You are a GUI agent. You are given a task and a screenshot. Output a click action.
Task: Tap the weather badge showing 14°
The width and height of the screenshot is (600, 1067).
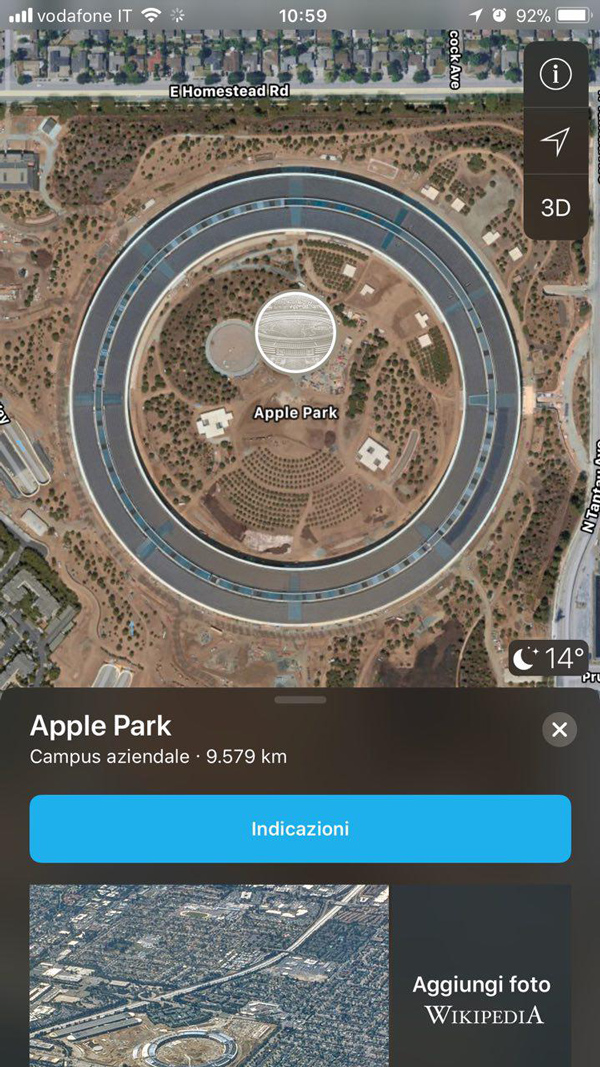coord(549,658)
